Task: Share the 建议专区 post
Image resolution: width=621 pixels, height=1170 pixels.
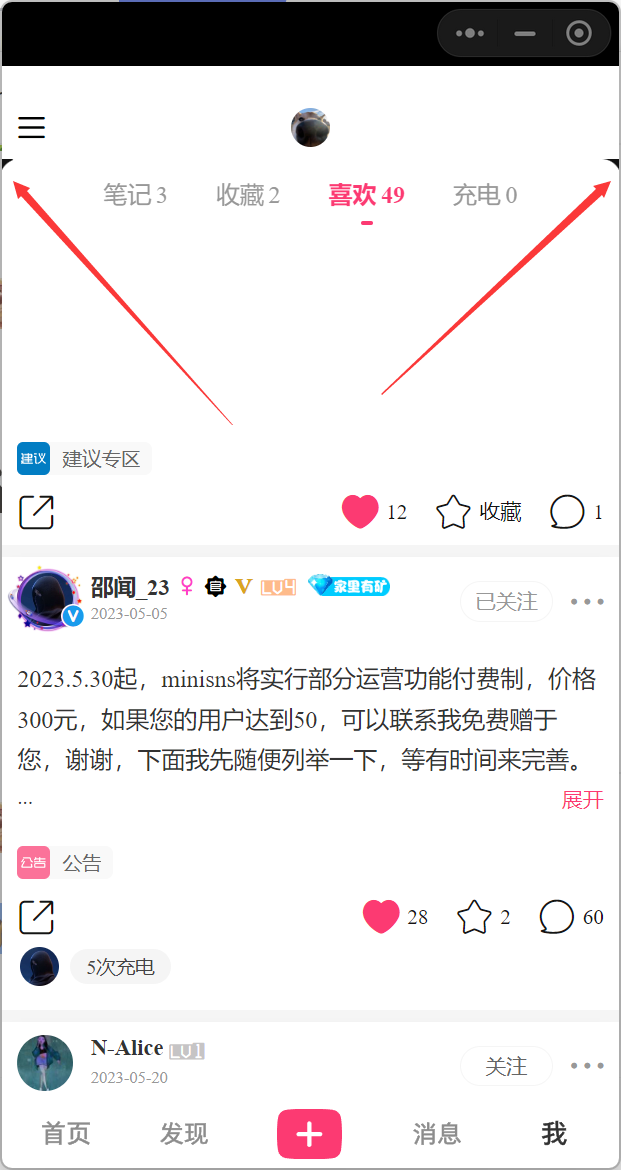Action: (37, 512)
